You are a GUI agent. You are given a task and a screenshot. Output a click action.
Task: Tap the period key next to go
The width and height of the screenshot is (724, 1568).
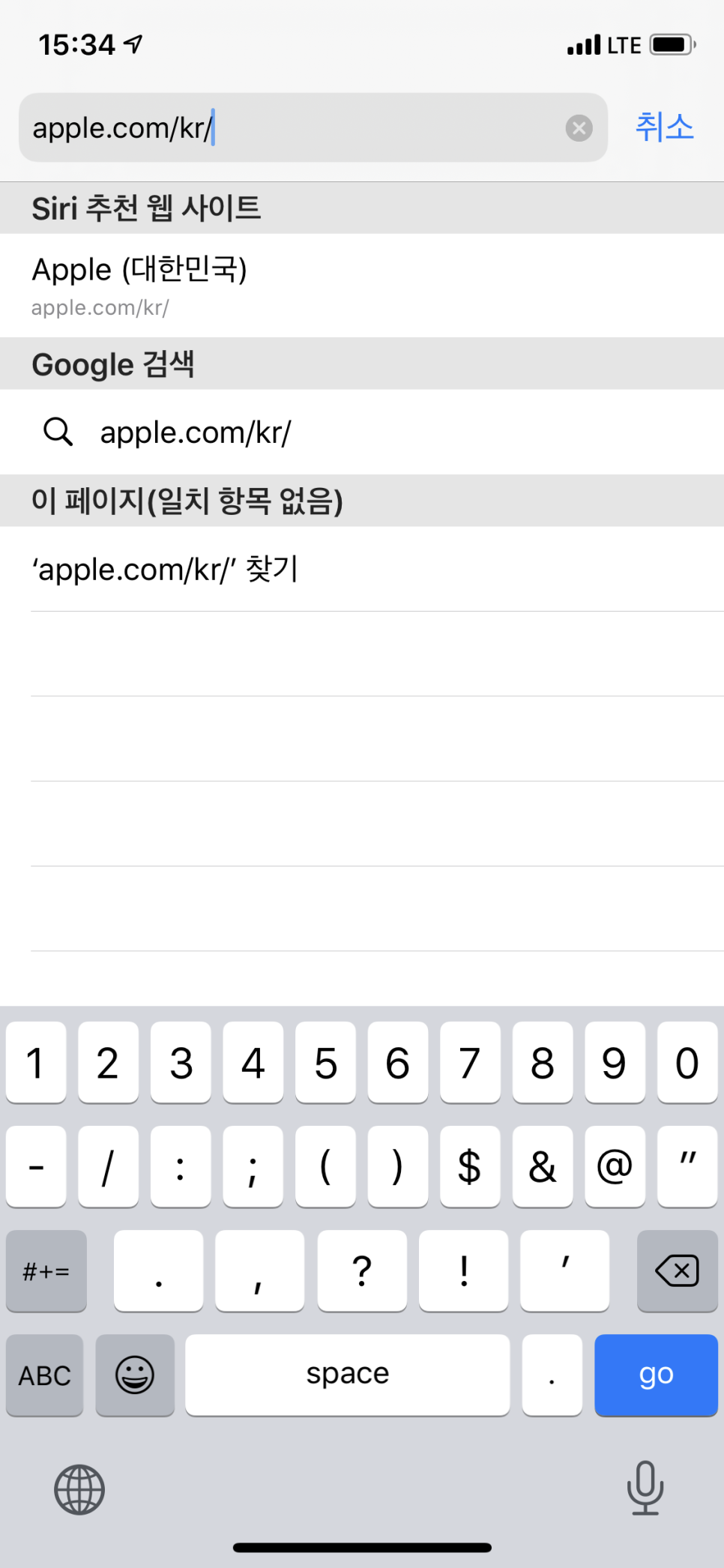click(x=552, y=1375)
